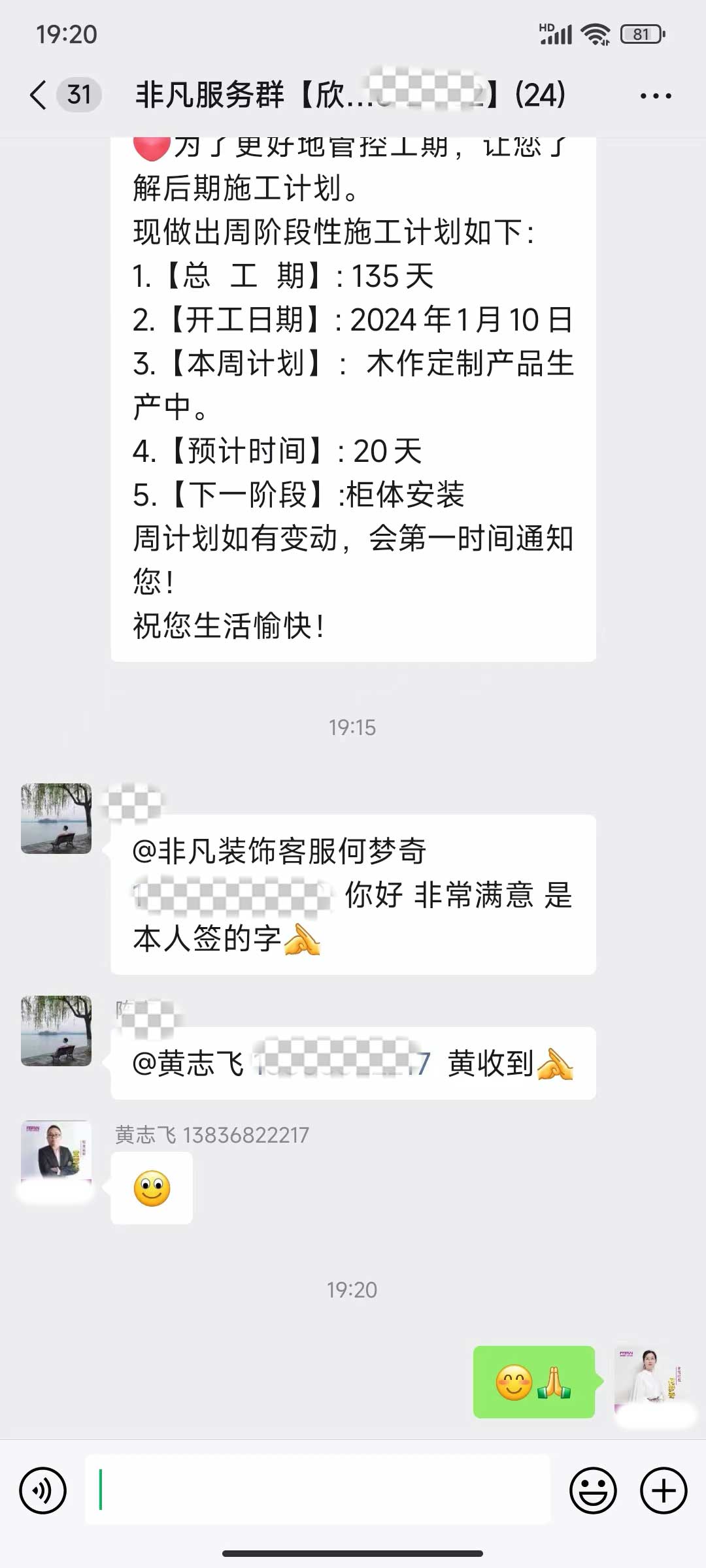Open avatar of the 非常满意 message sender
Viewport: 706px width, 1568px height.
(56, 818)
